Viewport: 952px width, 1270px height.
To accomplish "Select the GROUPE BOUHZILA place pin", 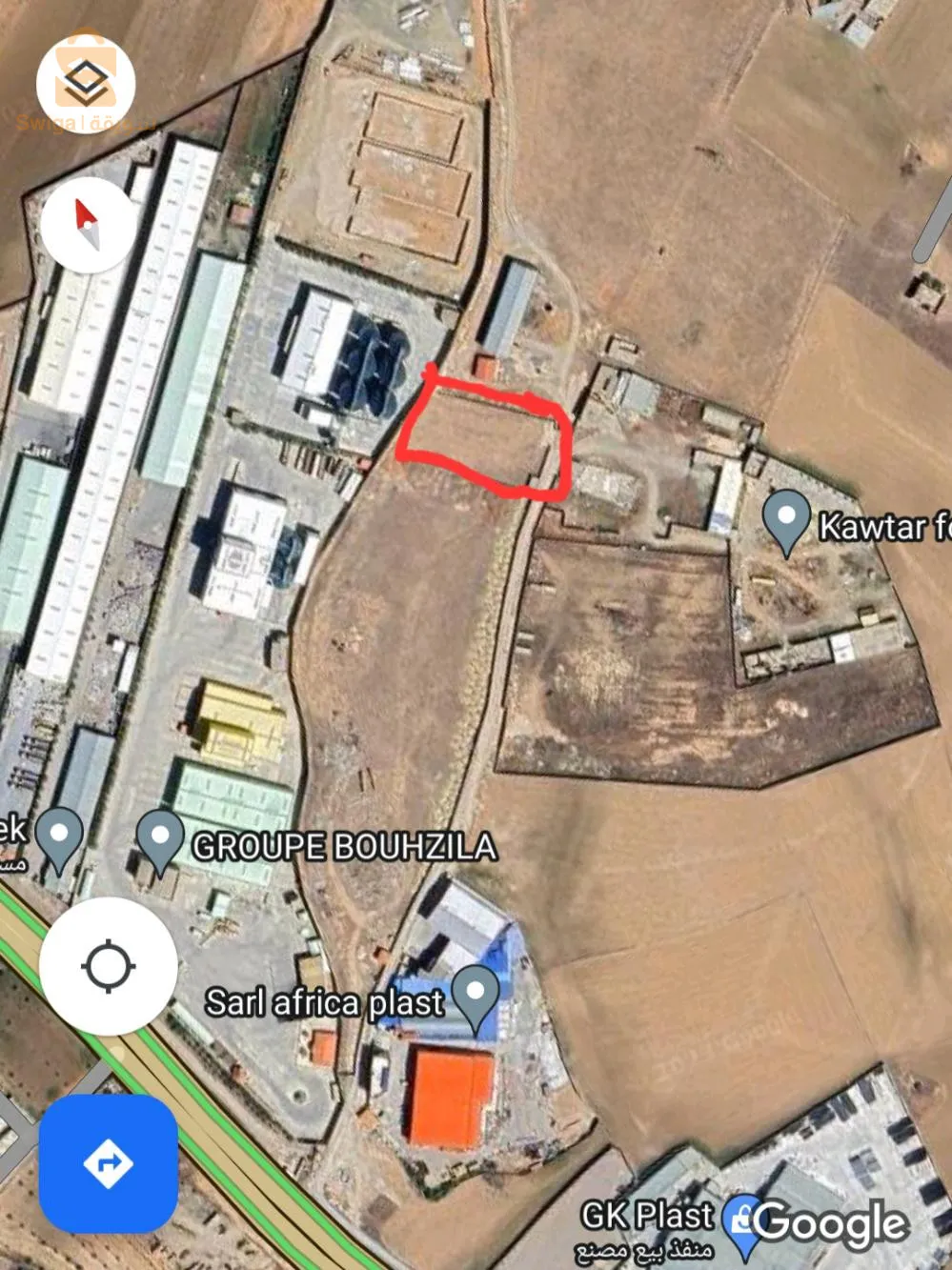I will (160, 838).
